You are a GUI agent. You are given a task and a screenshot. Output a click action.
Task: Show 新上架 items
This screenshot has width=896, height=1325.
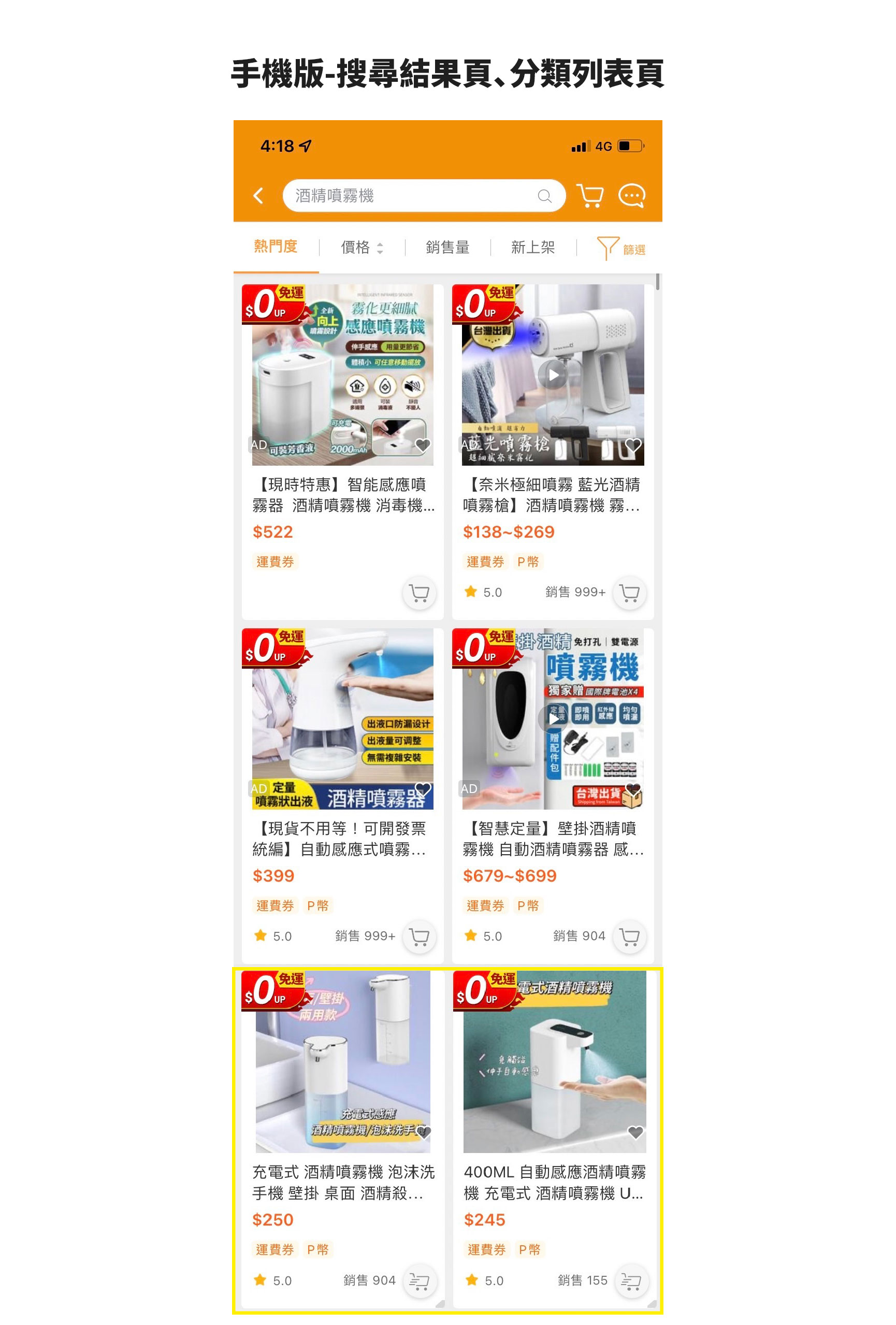(x=533, y=248)
